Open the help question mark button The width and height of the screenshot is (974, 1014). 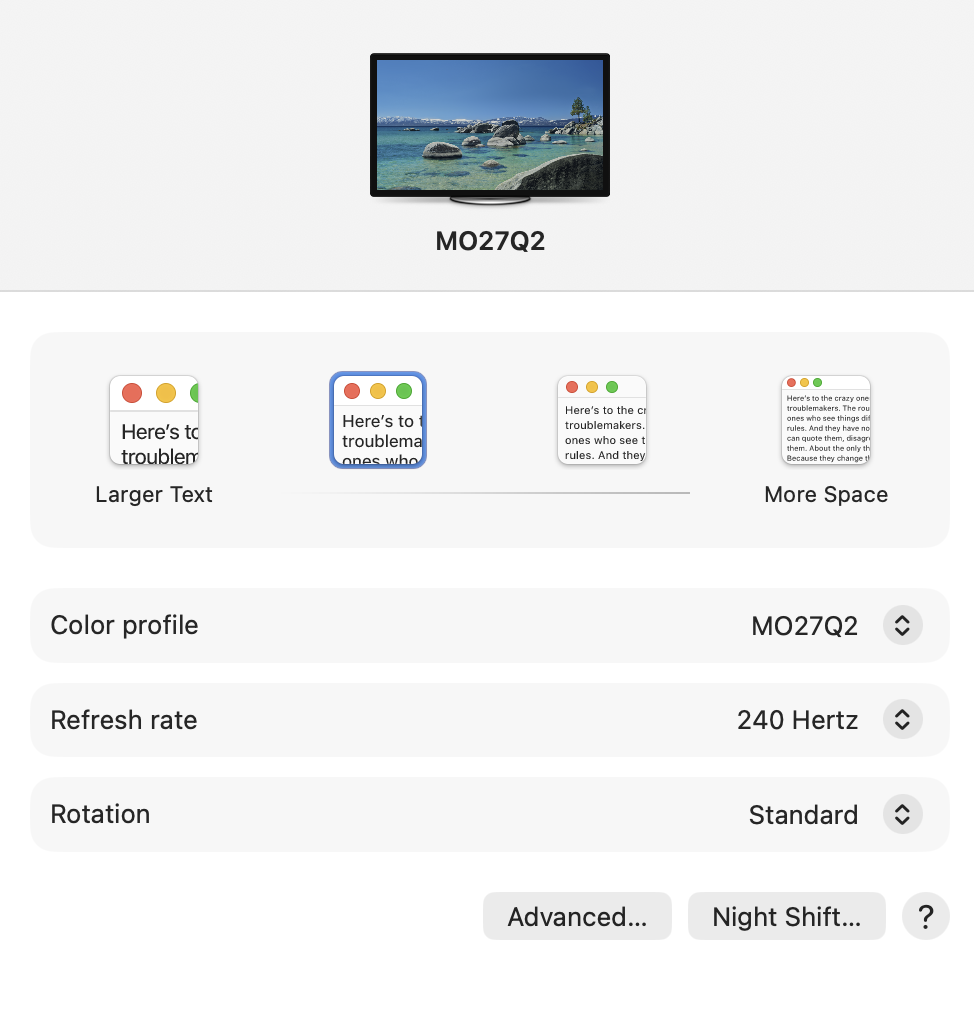pyautogui.click(x=925, y=916)
